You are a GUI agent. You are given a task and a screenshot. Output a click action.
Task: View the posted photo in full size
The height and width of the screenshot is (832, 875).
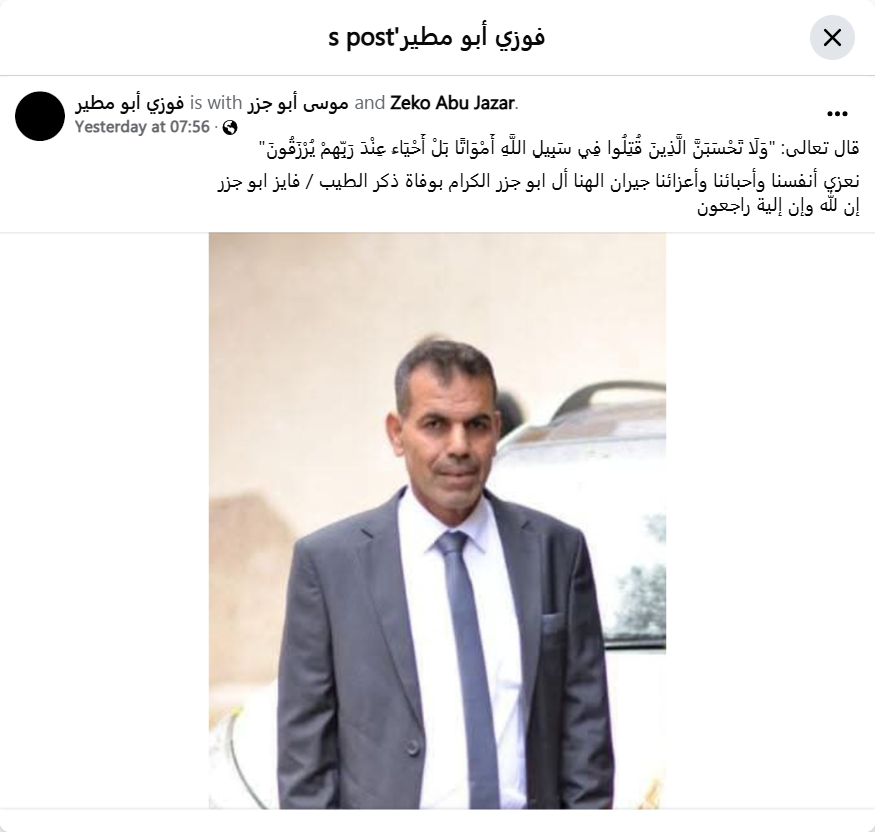[x=437, y=520]
